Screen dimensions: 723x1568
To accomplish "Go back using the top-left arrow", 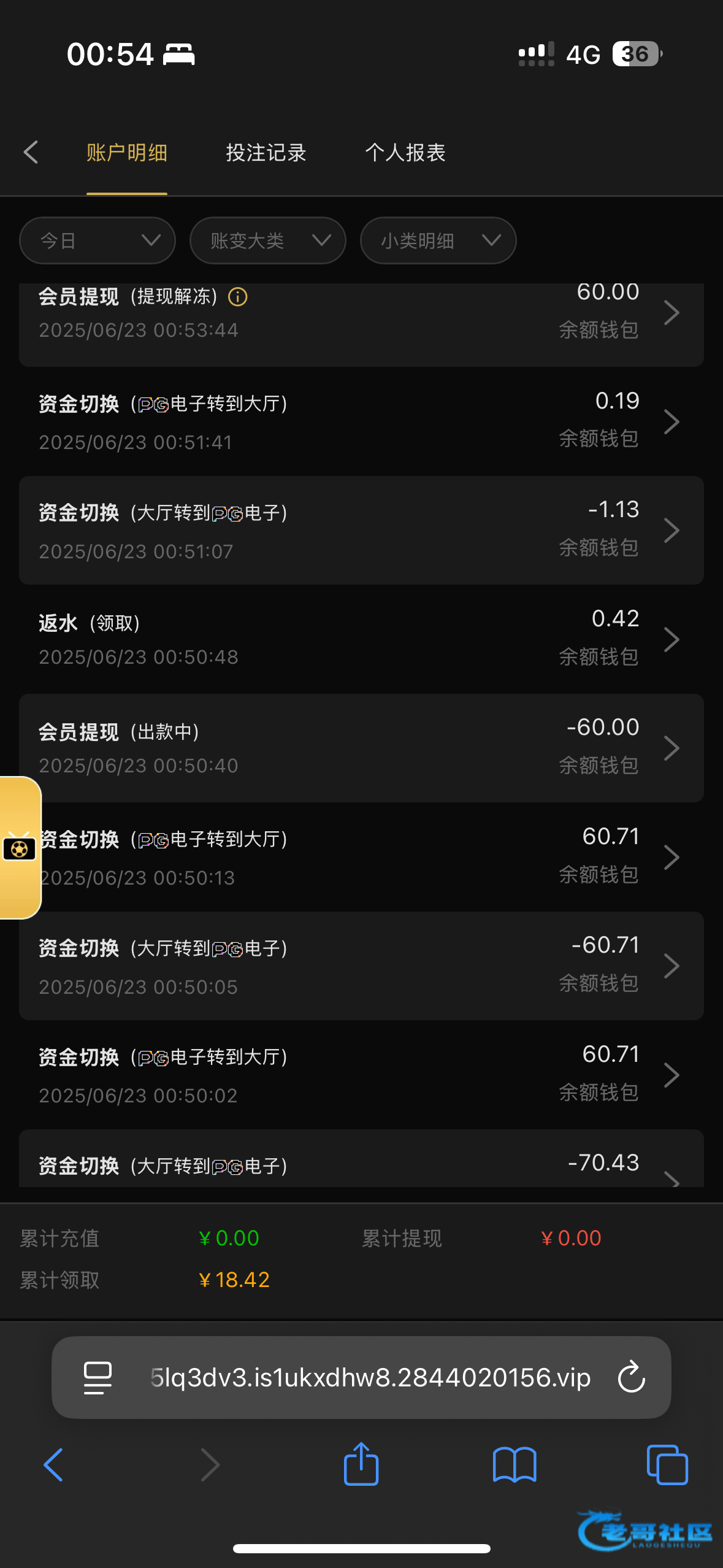I will (x=31, y=152).
